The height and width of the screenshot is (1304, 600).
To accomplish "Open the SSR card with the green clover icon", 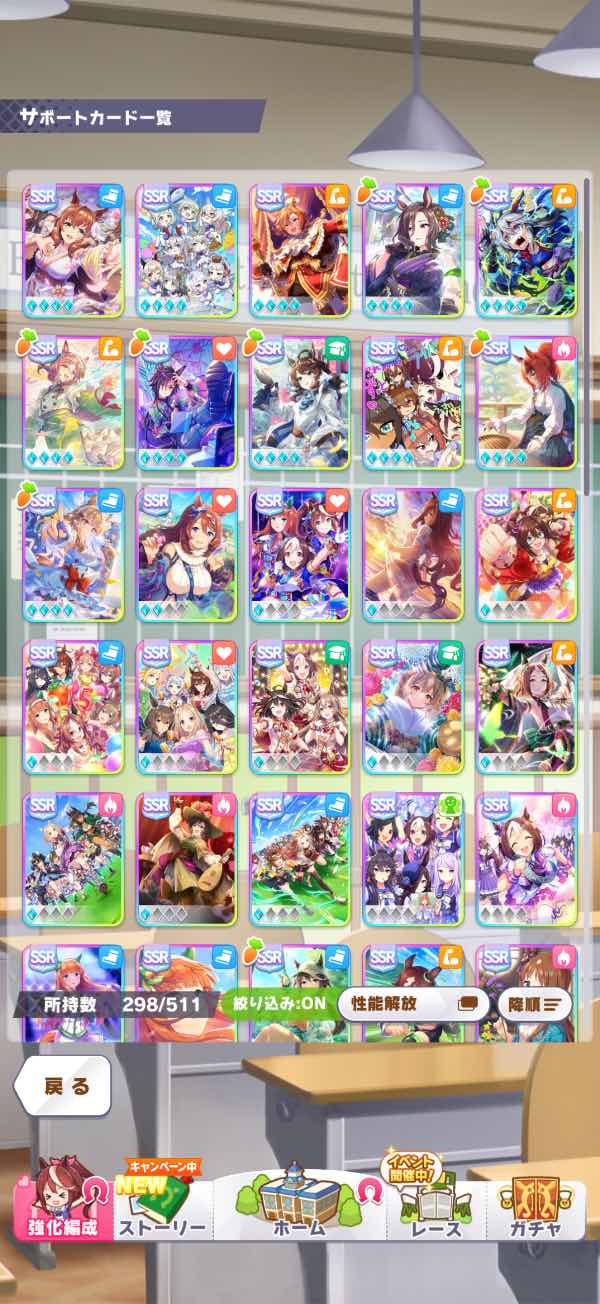I will click(413, 858).
